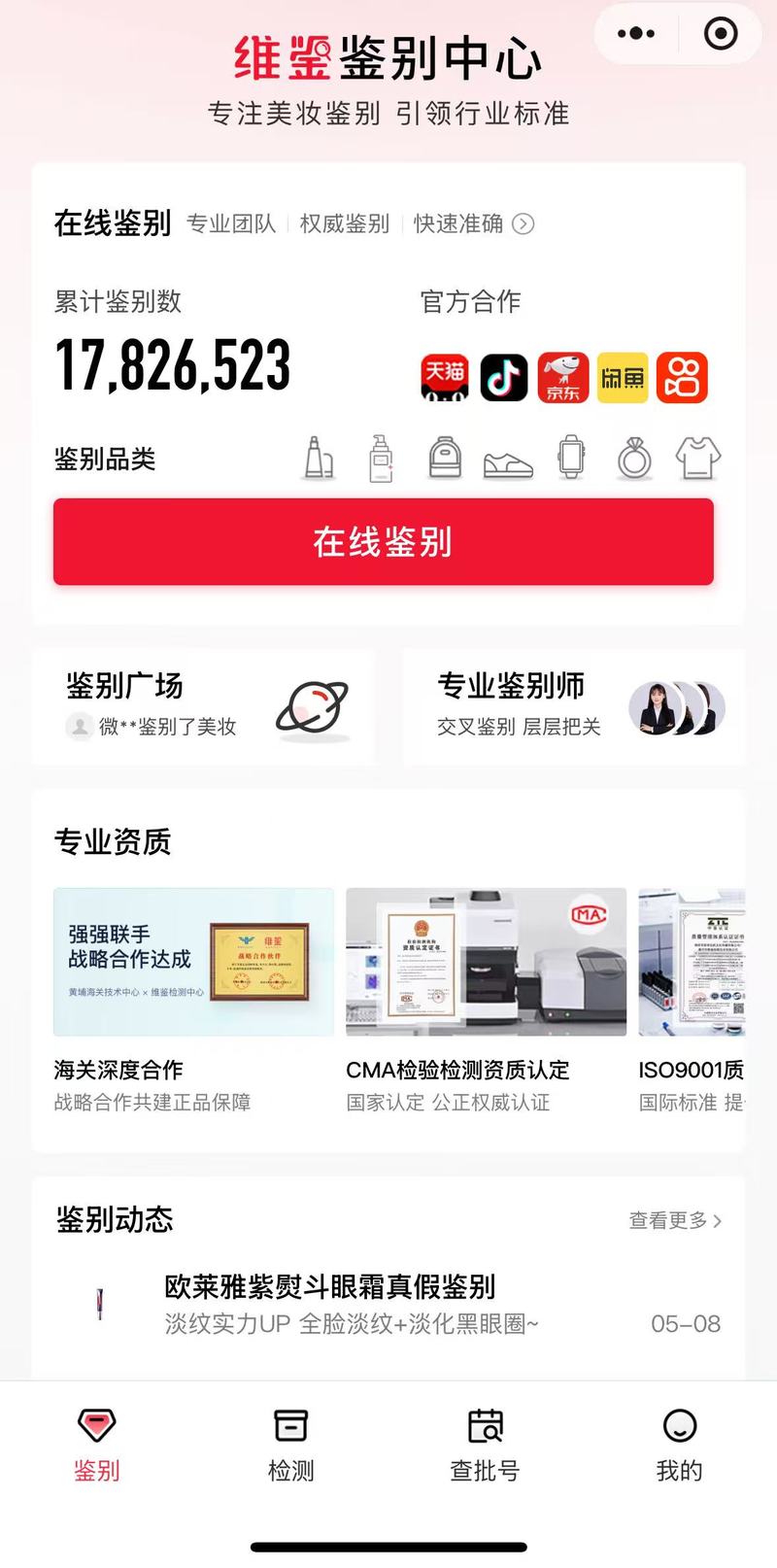The width and height of the screenshot is (777, 1568).
Task: Tap the red 在线鉴别 button
Action: coord(384,542)
